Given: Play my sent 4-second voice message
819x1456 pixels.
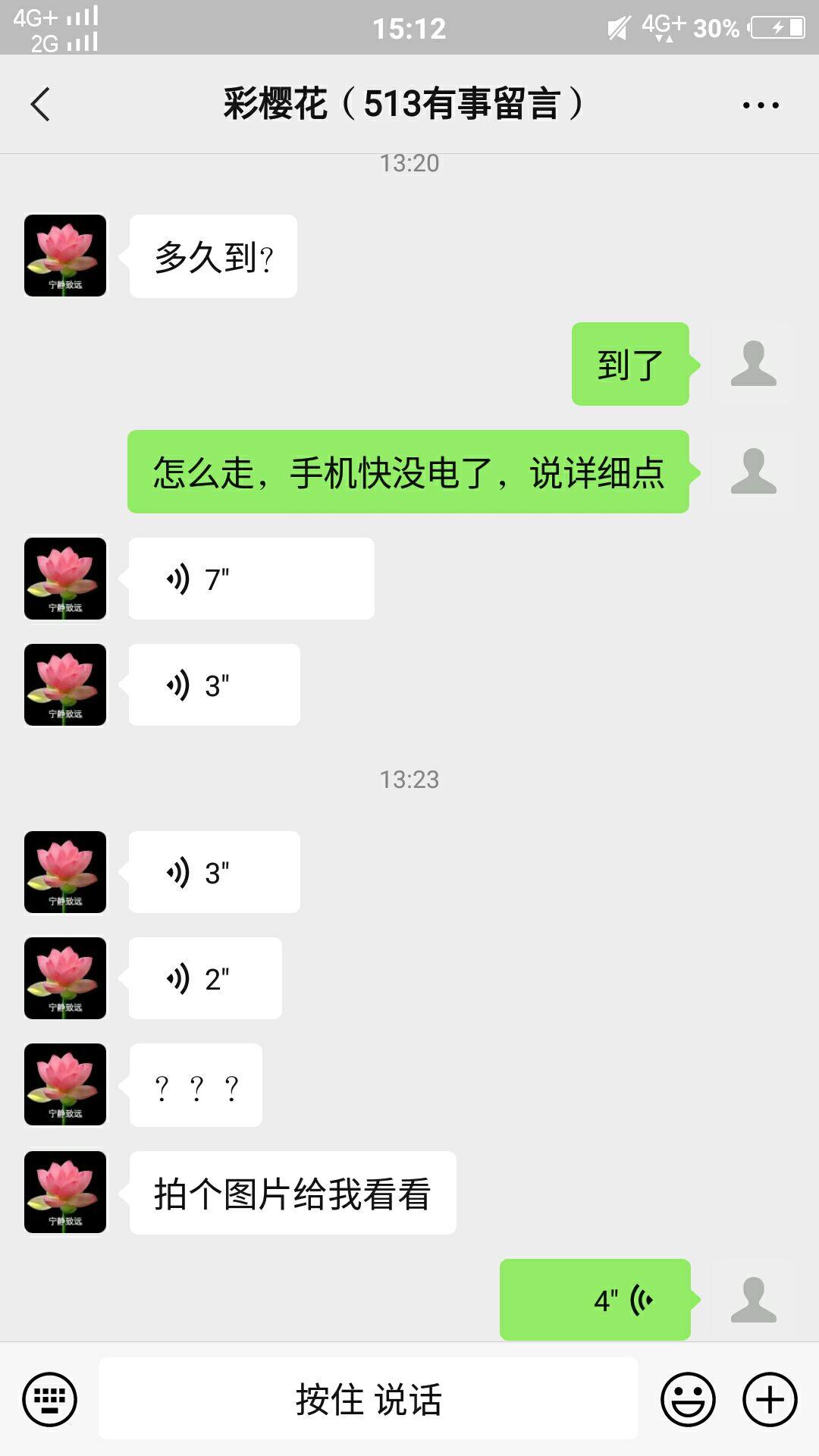Looking at the screenshot, I should (x=595, y=1300).
